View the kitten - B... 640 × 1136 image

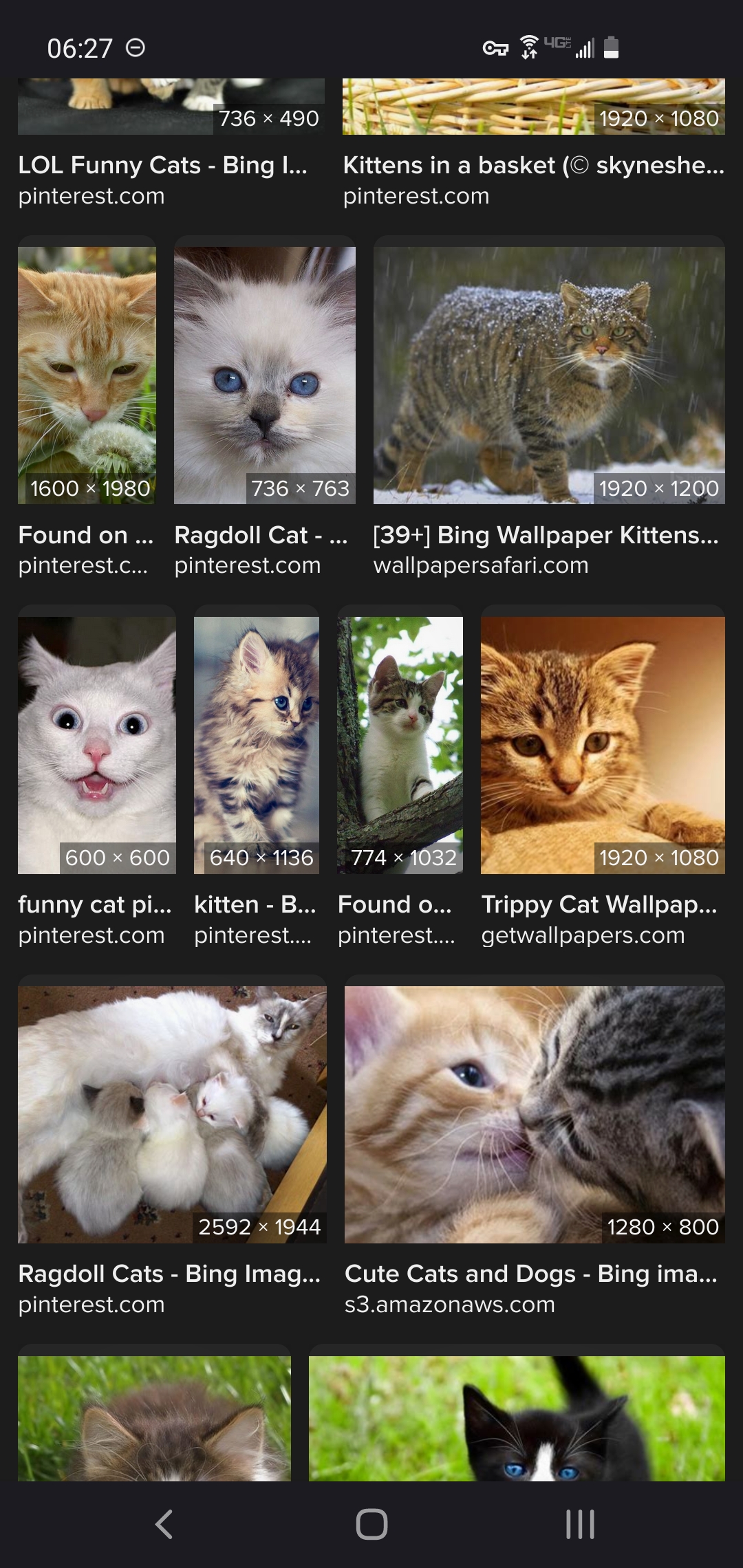tap(257, 745)
